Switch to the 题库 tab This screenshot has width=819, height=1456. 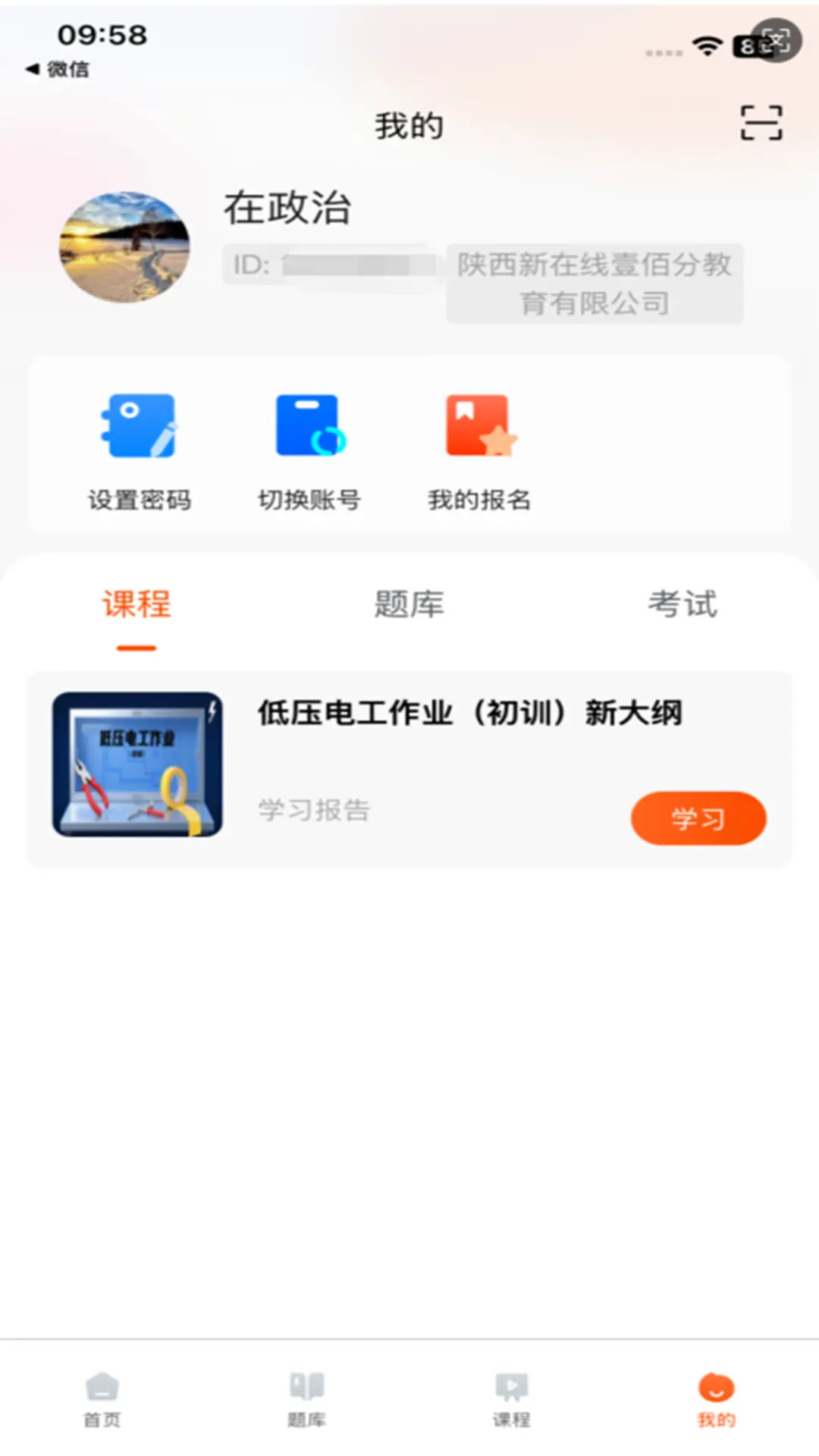click(409, 604)
